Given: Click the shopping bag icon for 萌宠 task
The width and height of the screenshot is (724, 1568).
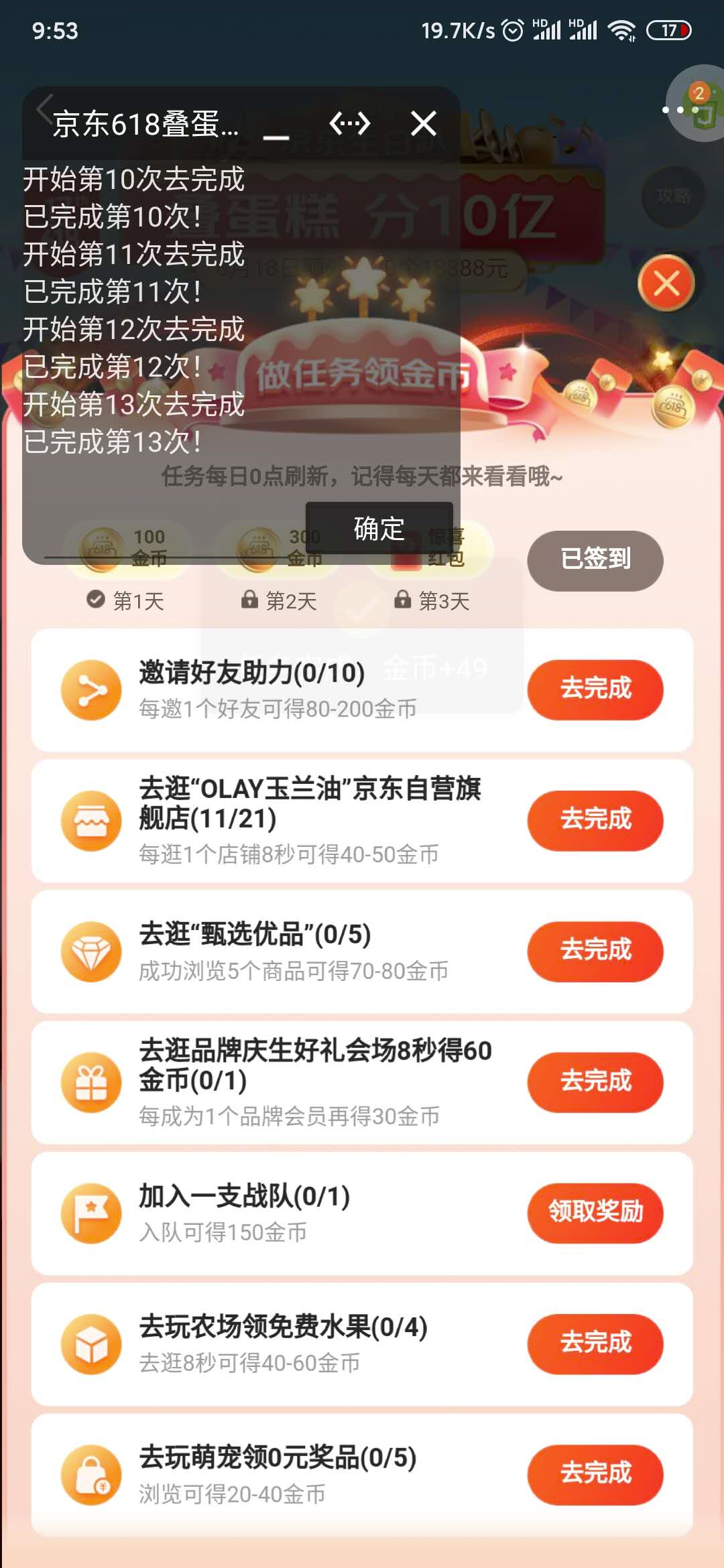Looking at the screenshot, I should coord(92,1475).
